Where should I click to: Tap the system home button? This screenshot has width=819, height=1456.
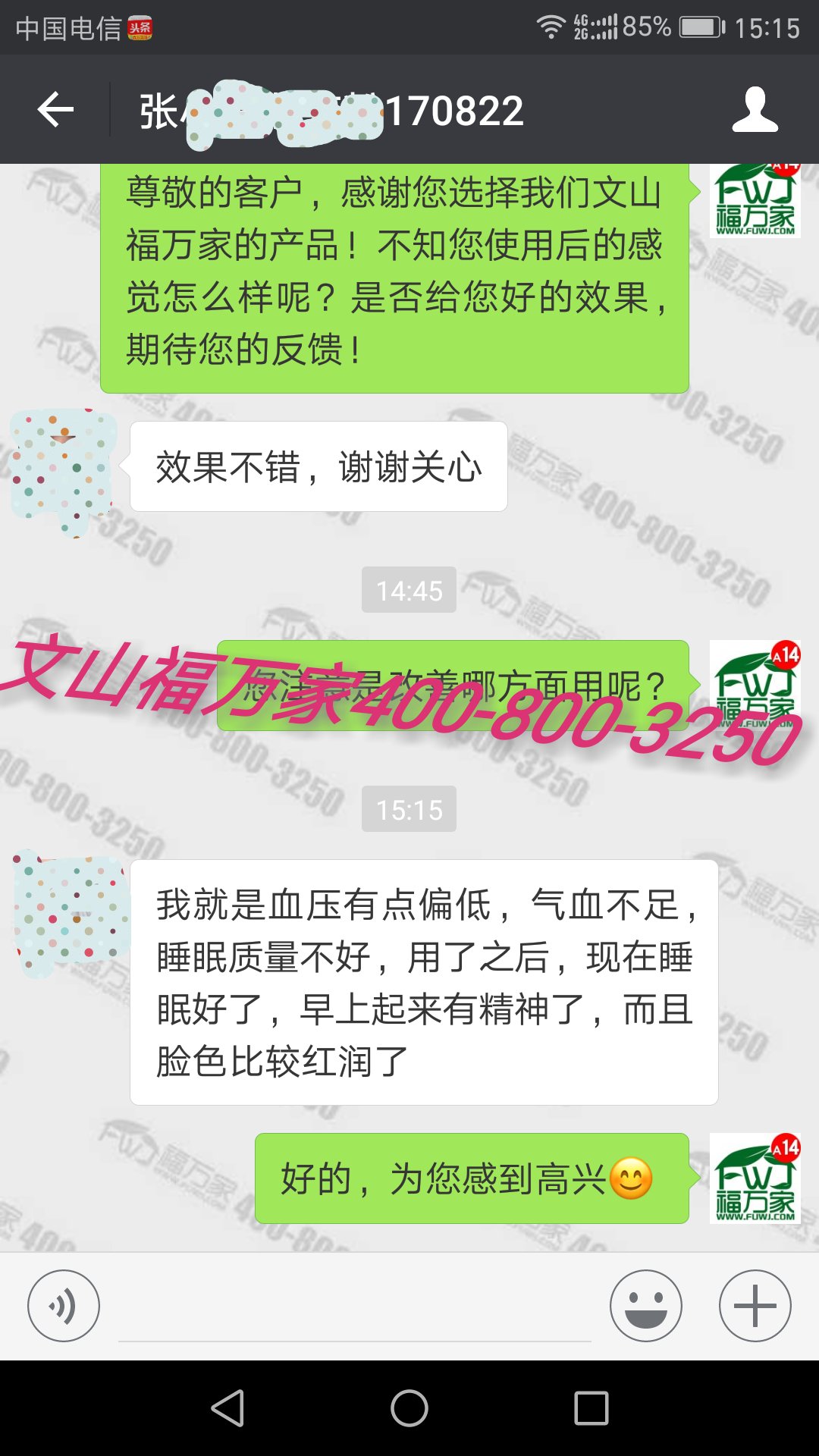(x=409, y=1408)
